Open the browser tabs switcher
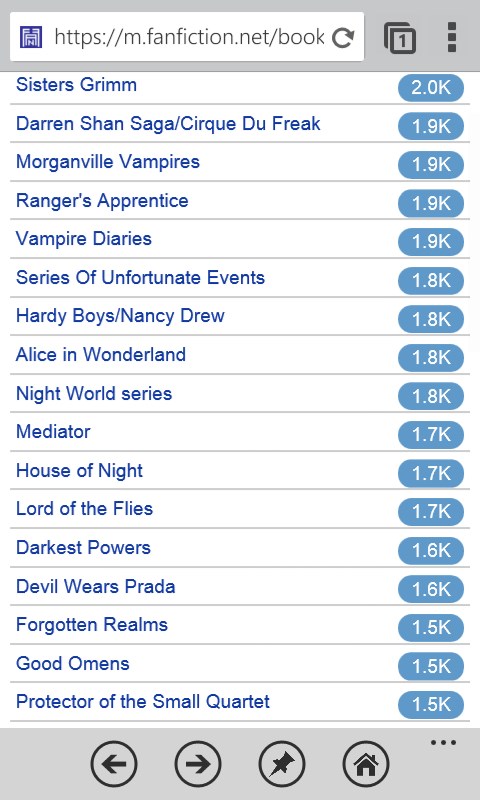The height and width of the screenshot is (800, 480). pyautogui.click(x=399, y=38)
